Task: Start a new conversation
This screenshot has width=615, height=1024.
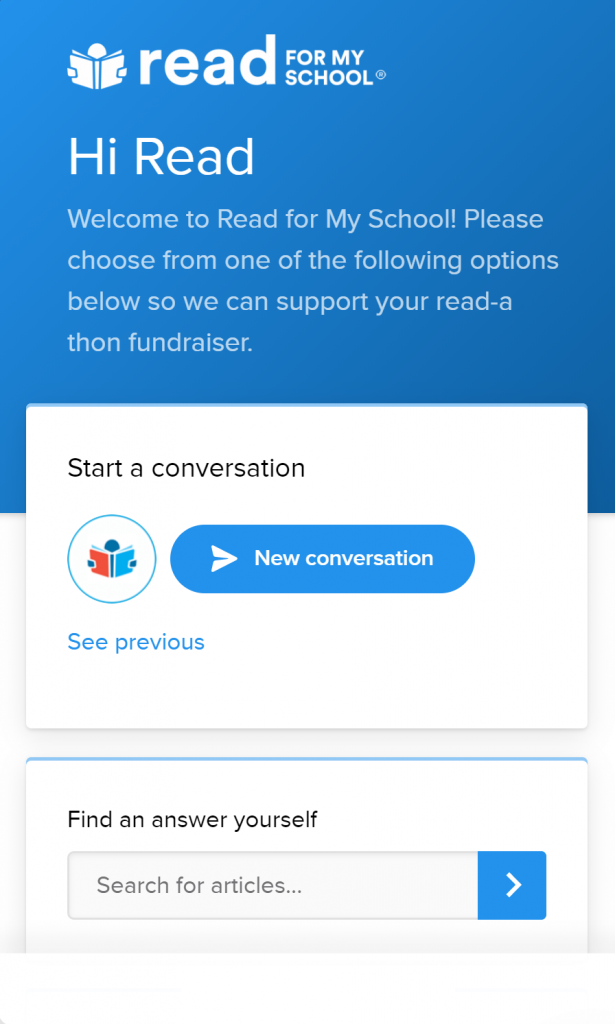Action: coord(322,558)
